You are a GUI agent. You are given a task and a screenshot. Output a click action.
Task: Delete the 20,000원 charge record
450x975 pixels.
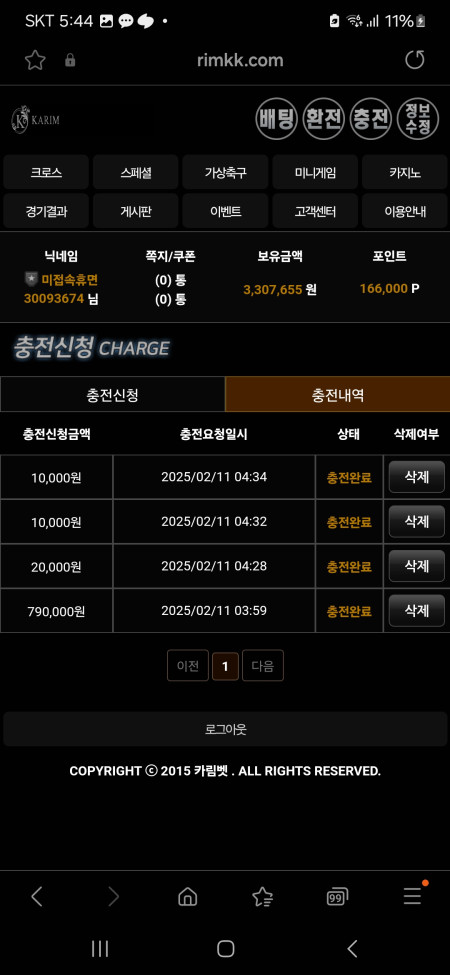417,566
